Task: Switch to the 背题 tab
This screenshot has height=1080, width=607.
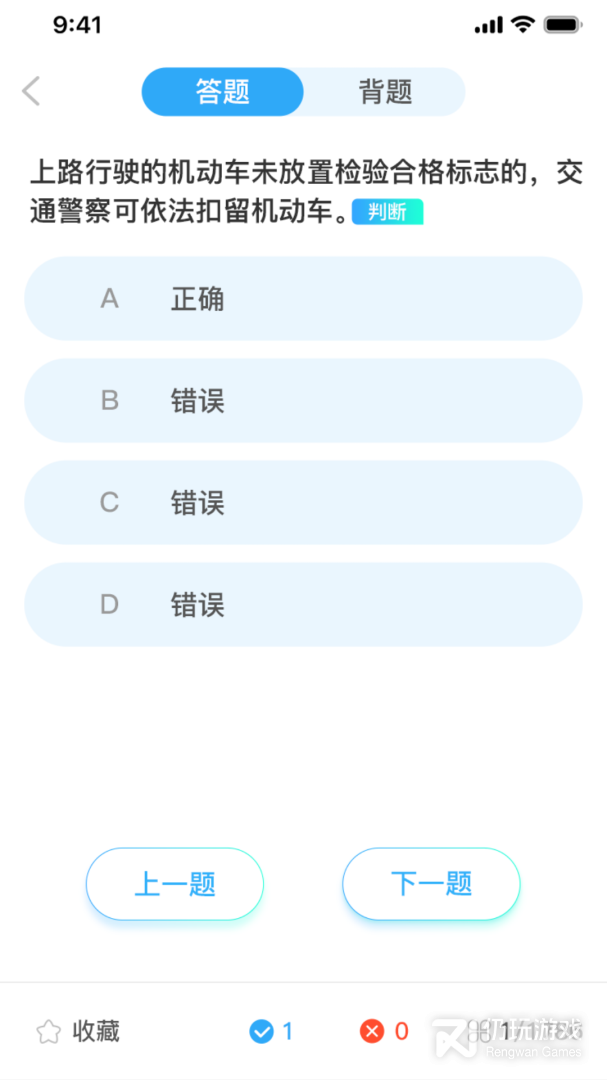Action: click(x=384, y=92)
